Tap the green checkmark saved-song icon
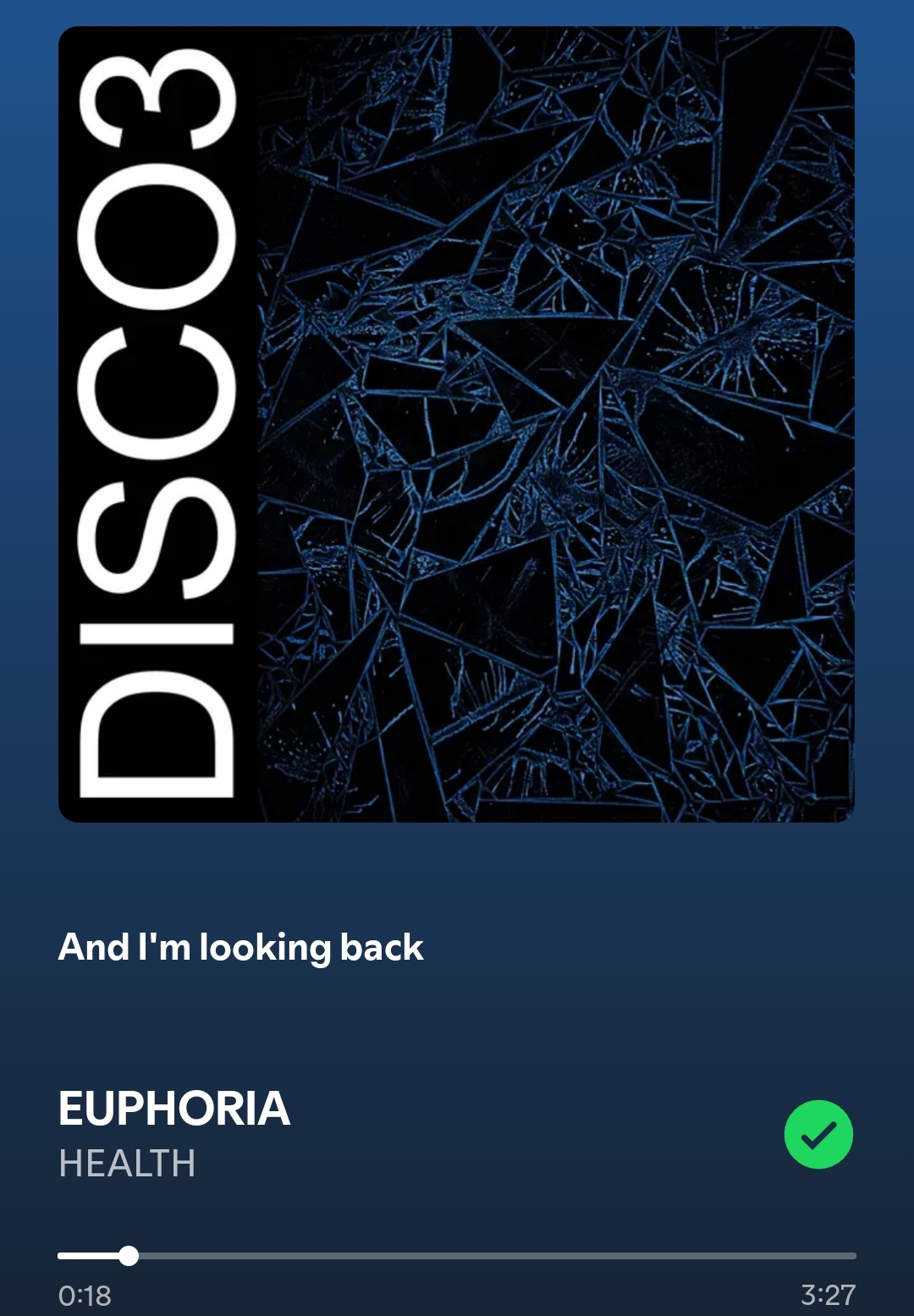Viewport: 914px width, 1316px height. point(818,1135)
